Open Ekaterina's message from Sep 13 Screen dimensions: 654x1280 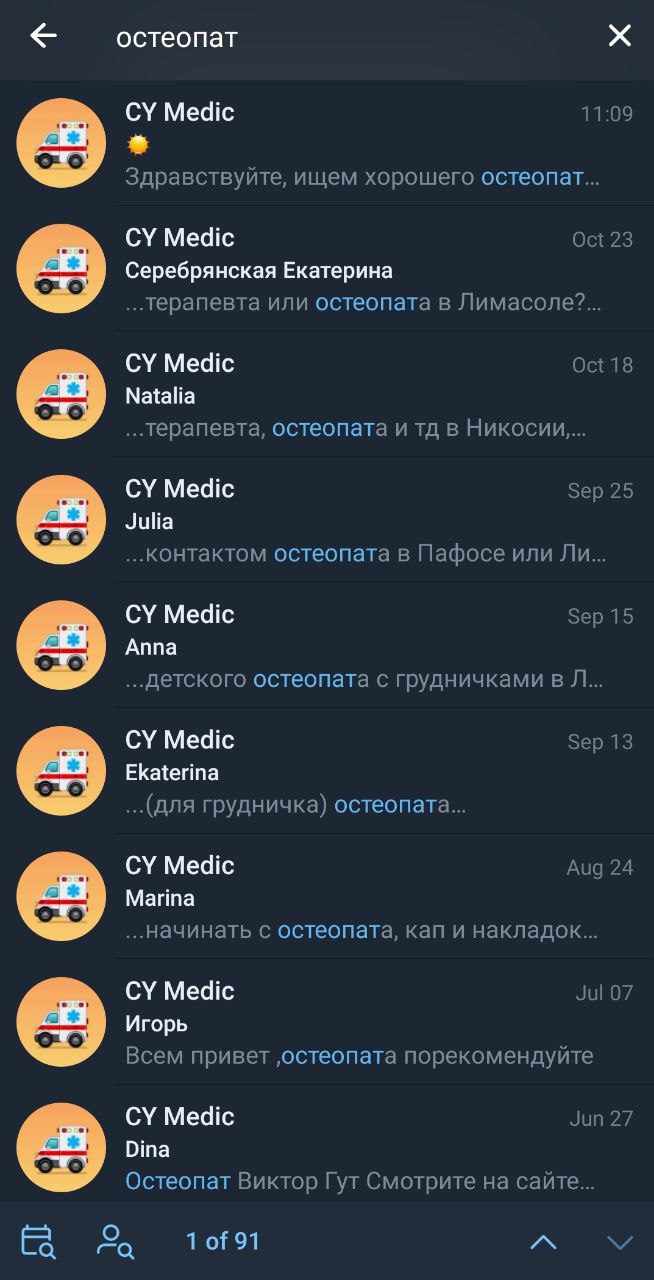(x=327, y=771)
